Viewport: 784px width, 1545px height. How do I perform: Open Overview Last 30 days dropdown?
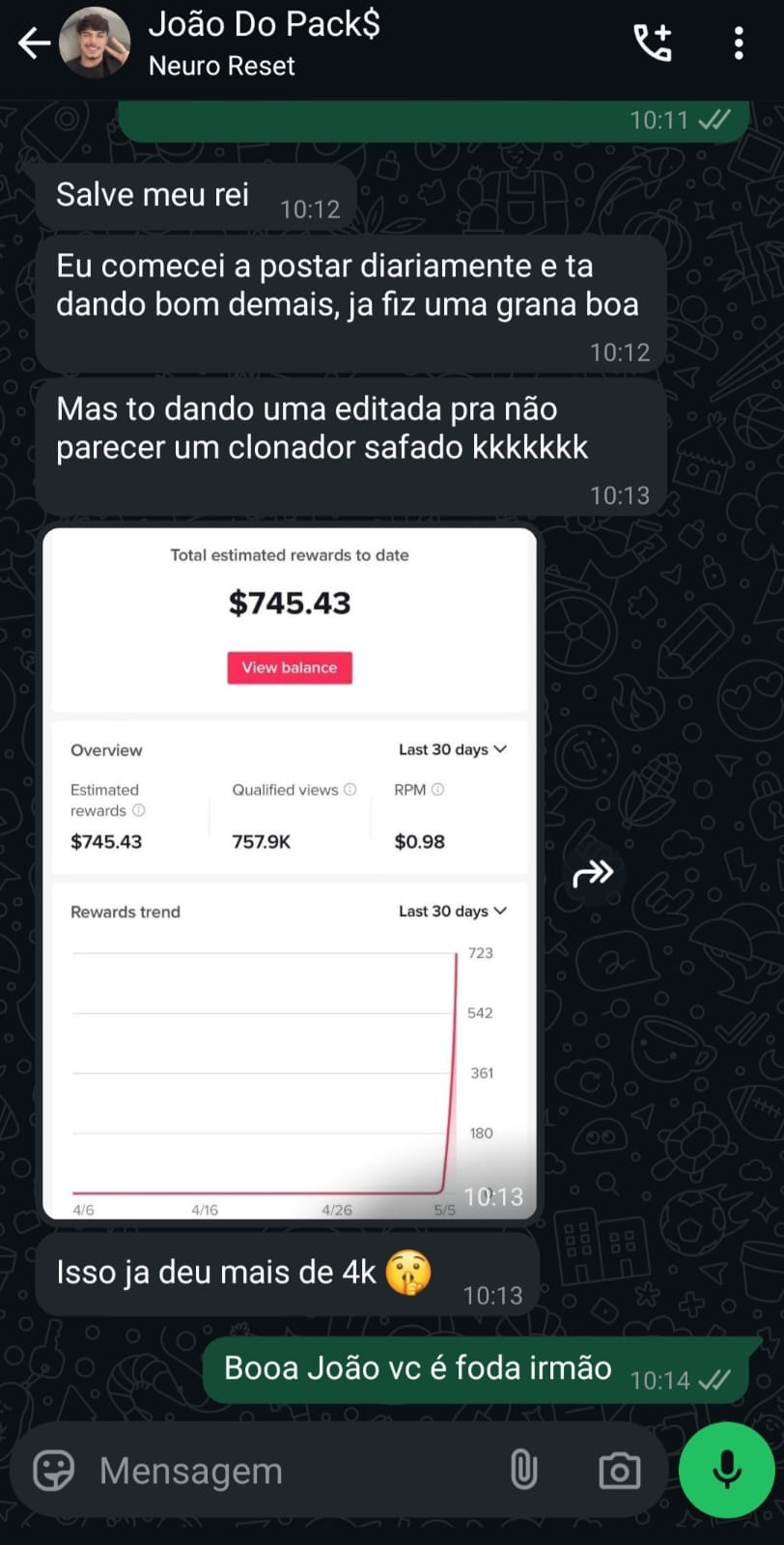point(452,749)
